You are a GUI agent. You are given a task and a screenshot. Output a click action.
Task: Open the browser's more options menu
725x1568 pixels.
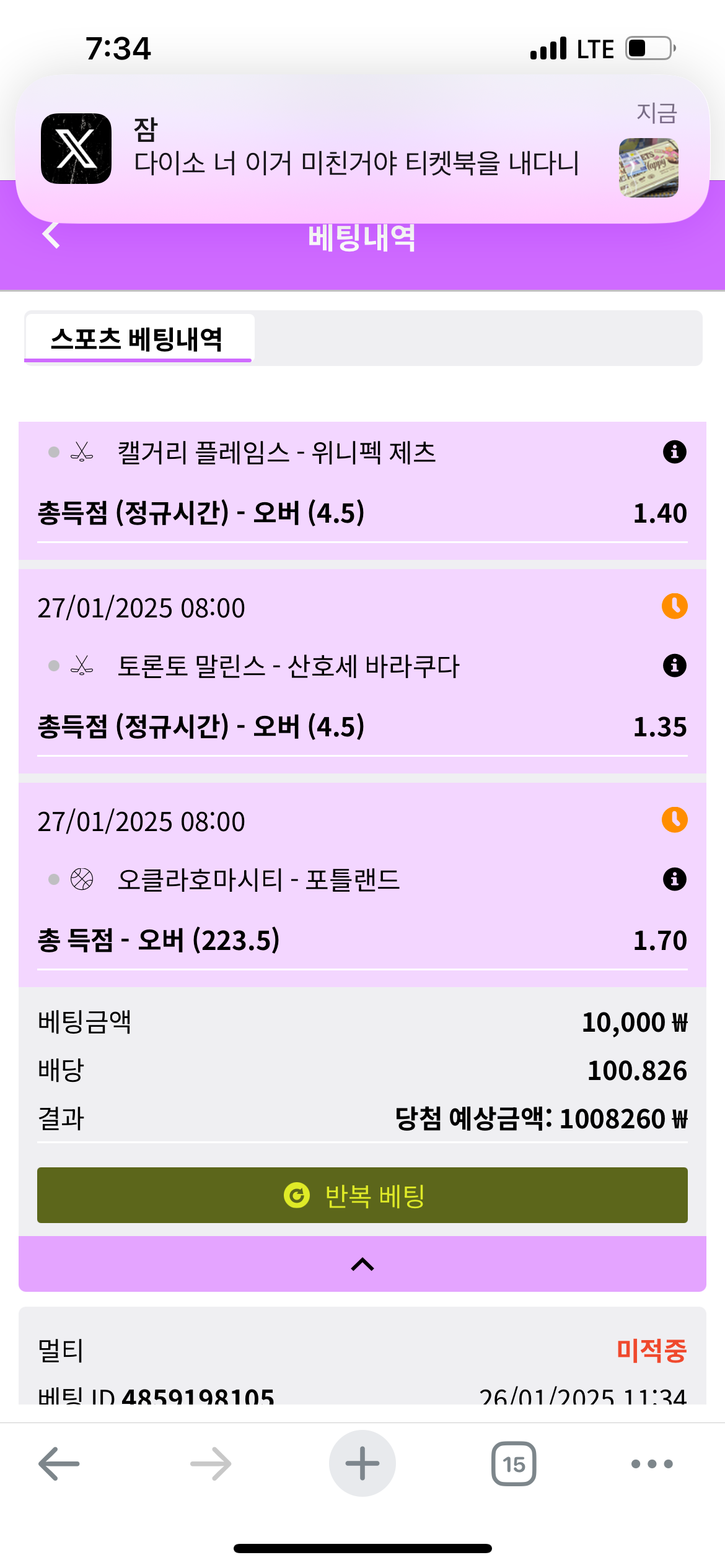click(651, 1464)
